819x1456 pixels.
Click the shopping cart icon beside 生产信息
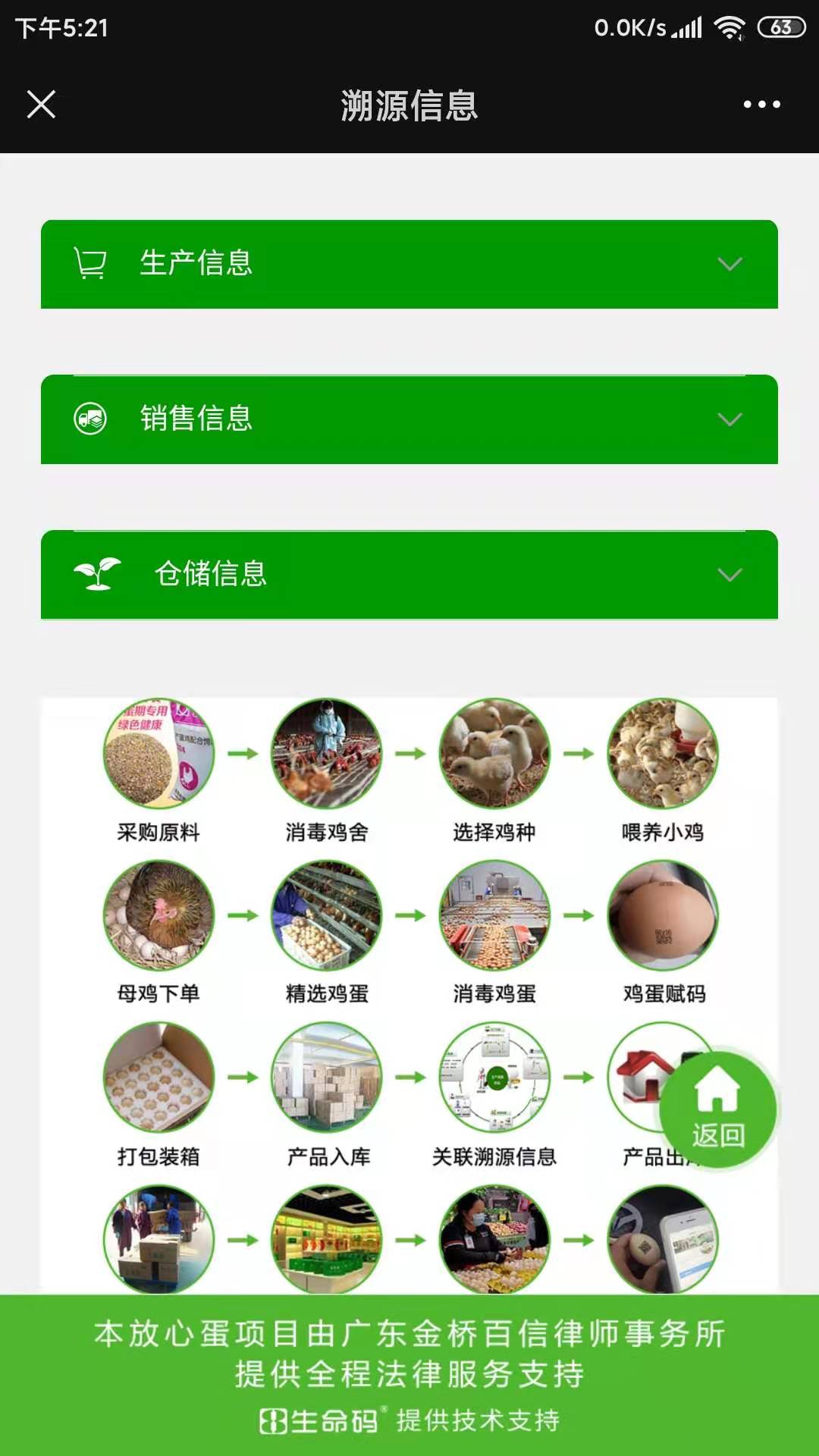[89, 262]
